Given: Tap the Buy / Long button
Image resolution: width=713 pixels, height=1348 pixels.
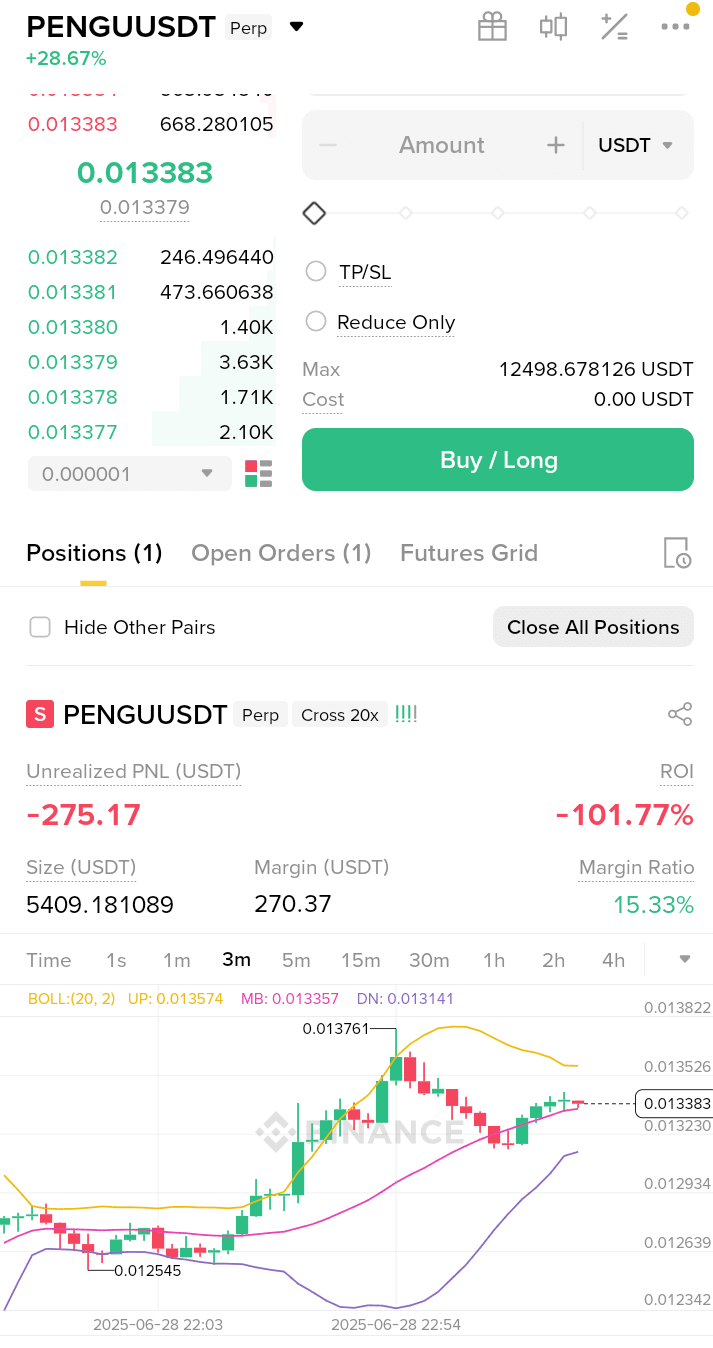Looking at the screenshot, I should coord(498,460).
